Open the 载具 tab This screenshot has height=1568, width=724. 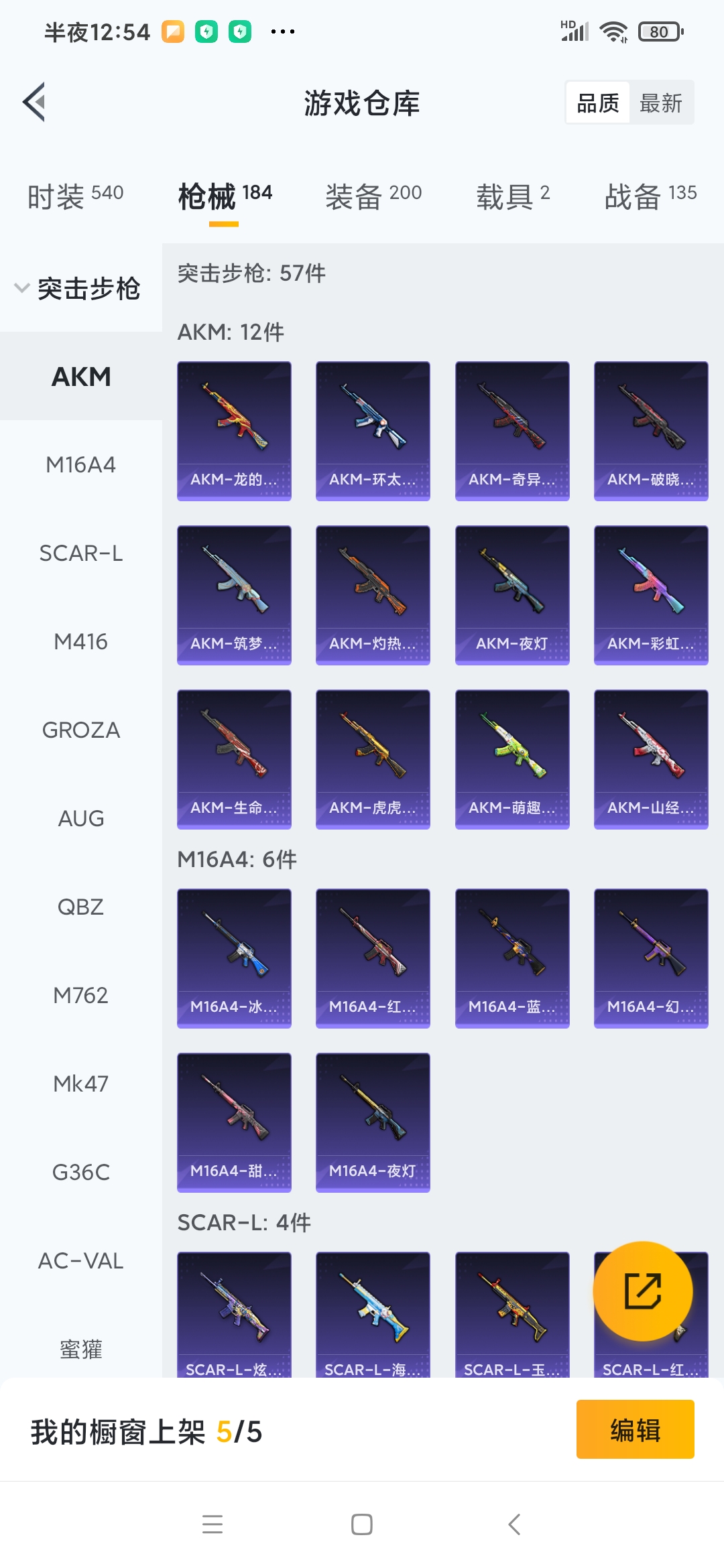pyautogui.click(x=513, y=196)
